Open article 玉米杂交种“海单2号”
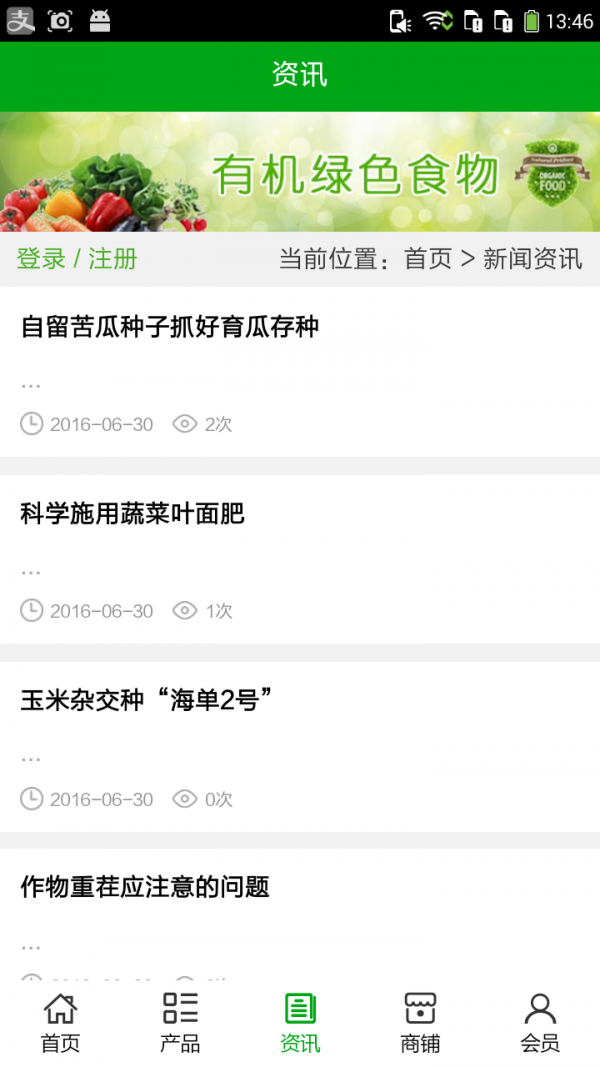Viewport: 600px width, 1067px height. [147, 700]
